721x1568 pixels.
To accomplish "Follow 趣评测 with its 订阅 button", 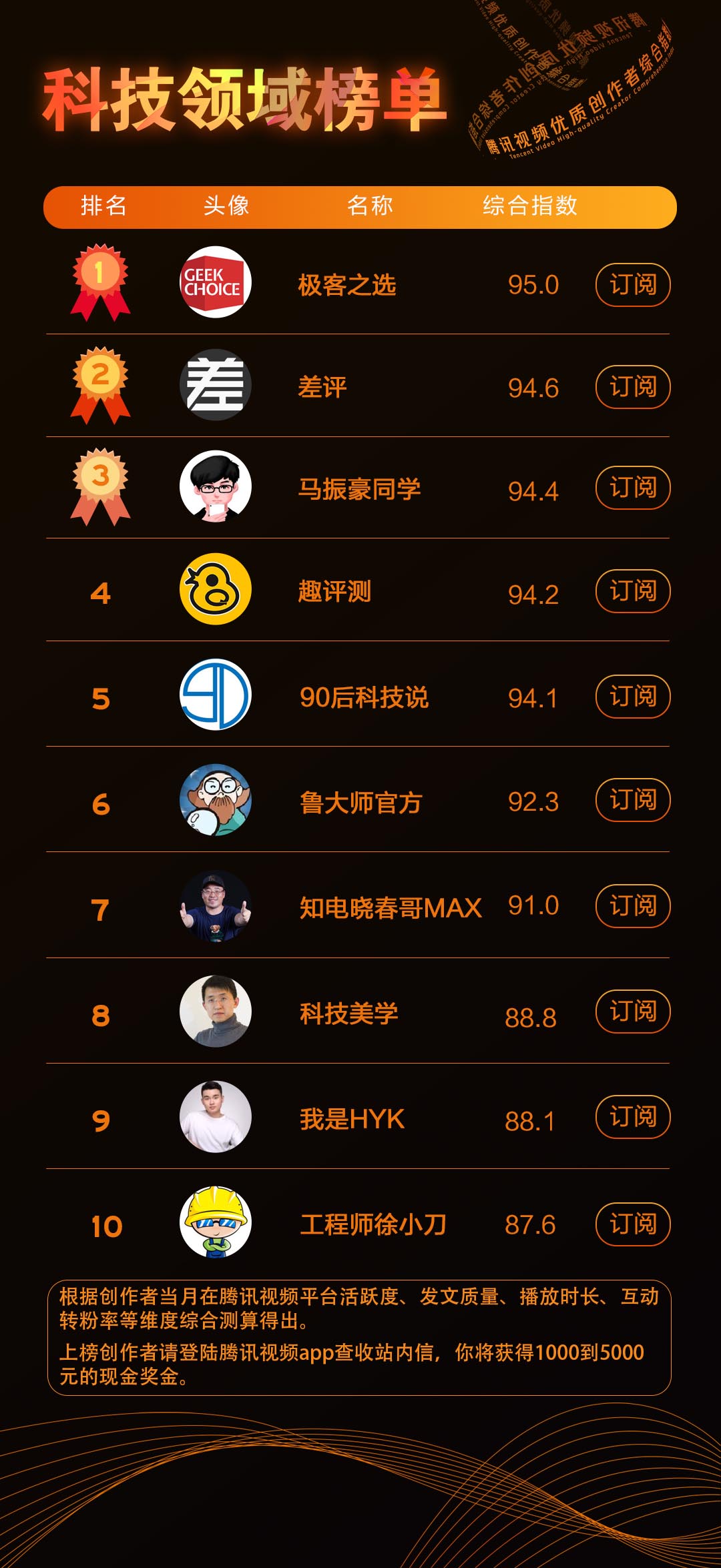I will click(632, 591).
